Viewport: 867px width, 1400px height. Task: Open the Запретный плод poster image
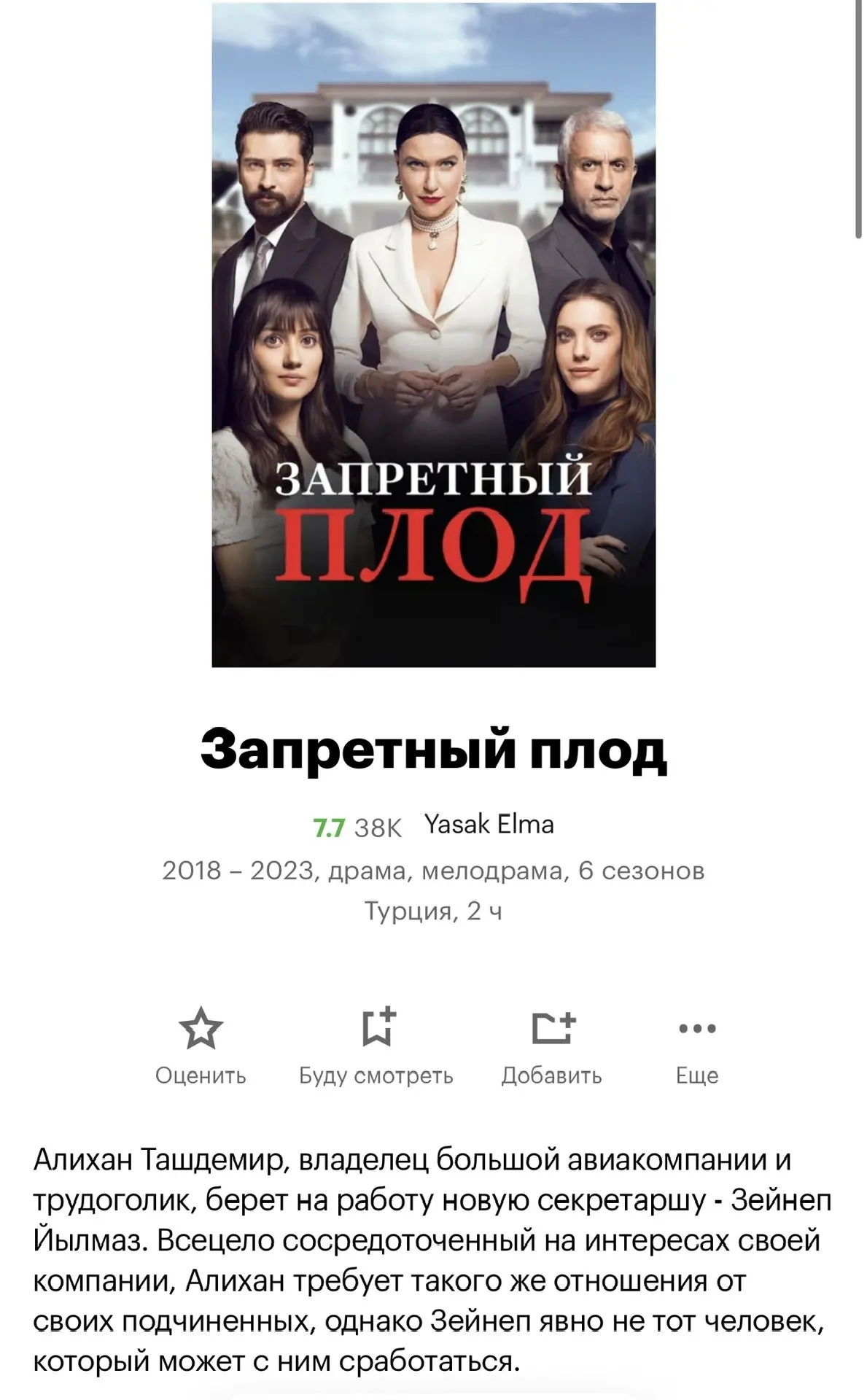(x=433, y=334)
